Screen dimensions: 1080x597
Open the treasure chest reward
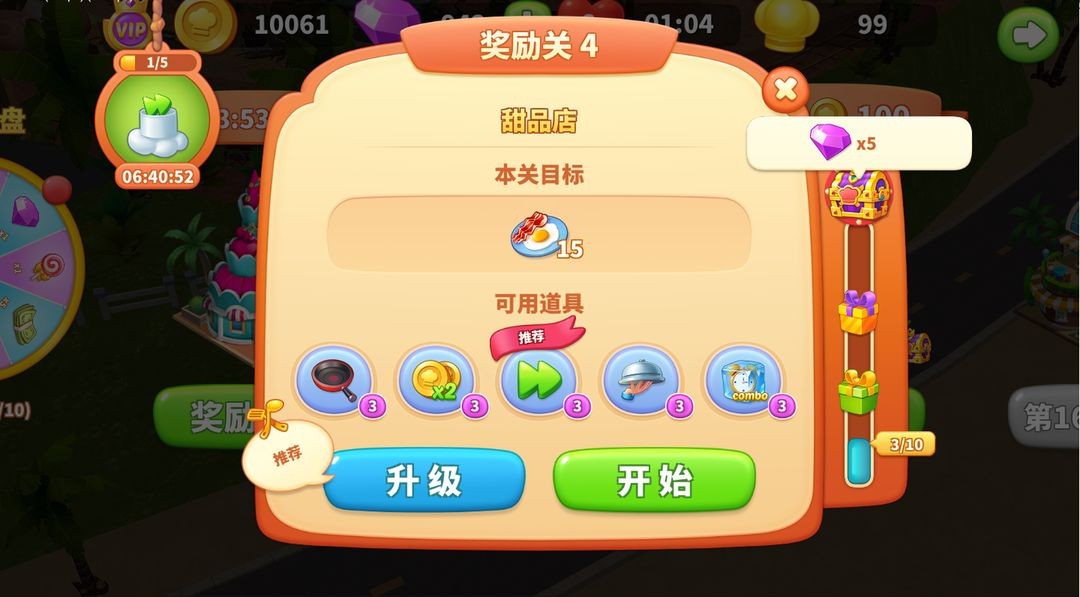(857, 194)
